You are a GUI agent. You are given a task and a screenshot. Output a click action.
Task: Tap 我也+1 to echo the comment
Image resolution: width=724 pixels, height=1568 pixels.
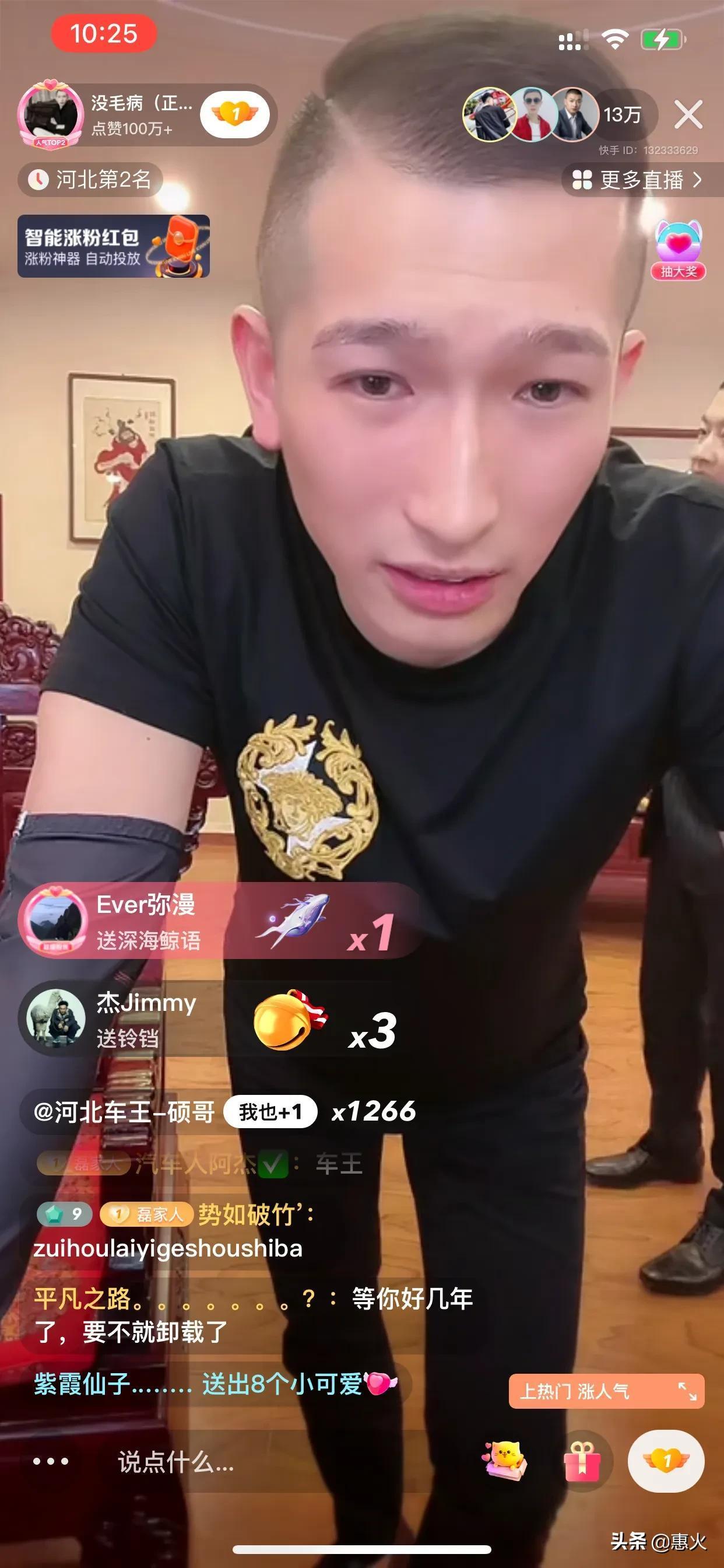(x=270, y=1112)
